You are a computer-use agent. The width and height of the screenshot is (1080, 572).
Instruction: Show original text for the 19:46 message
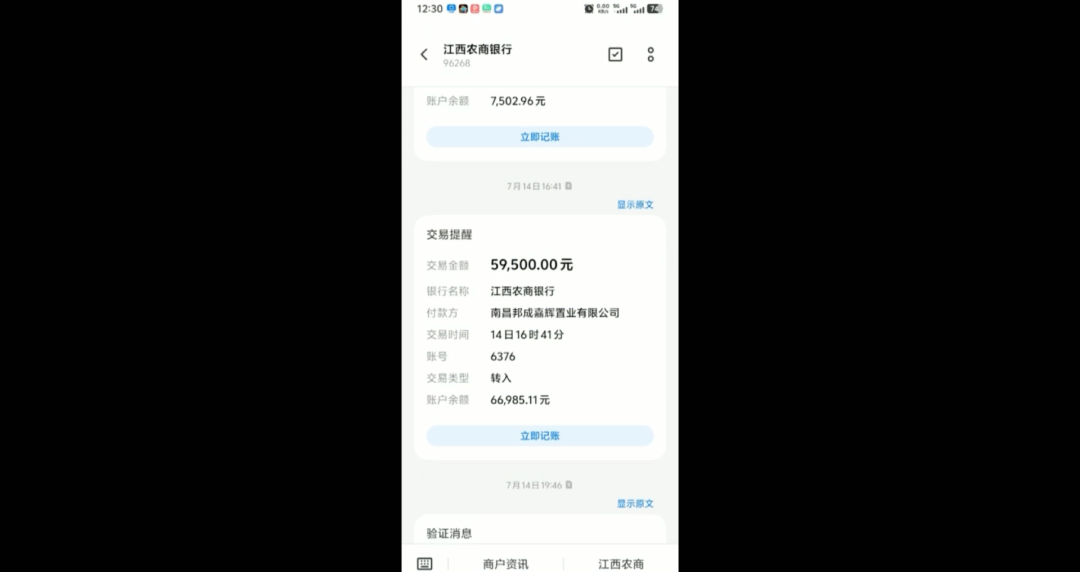tap(635, 504)
